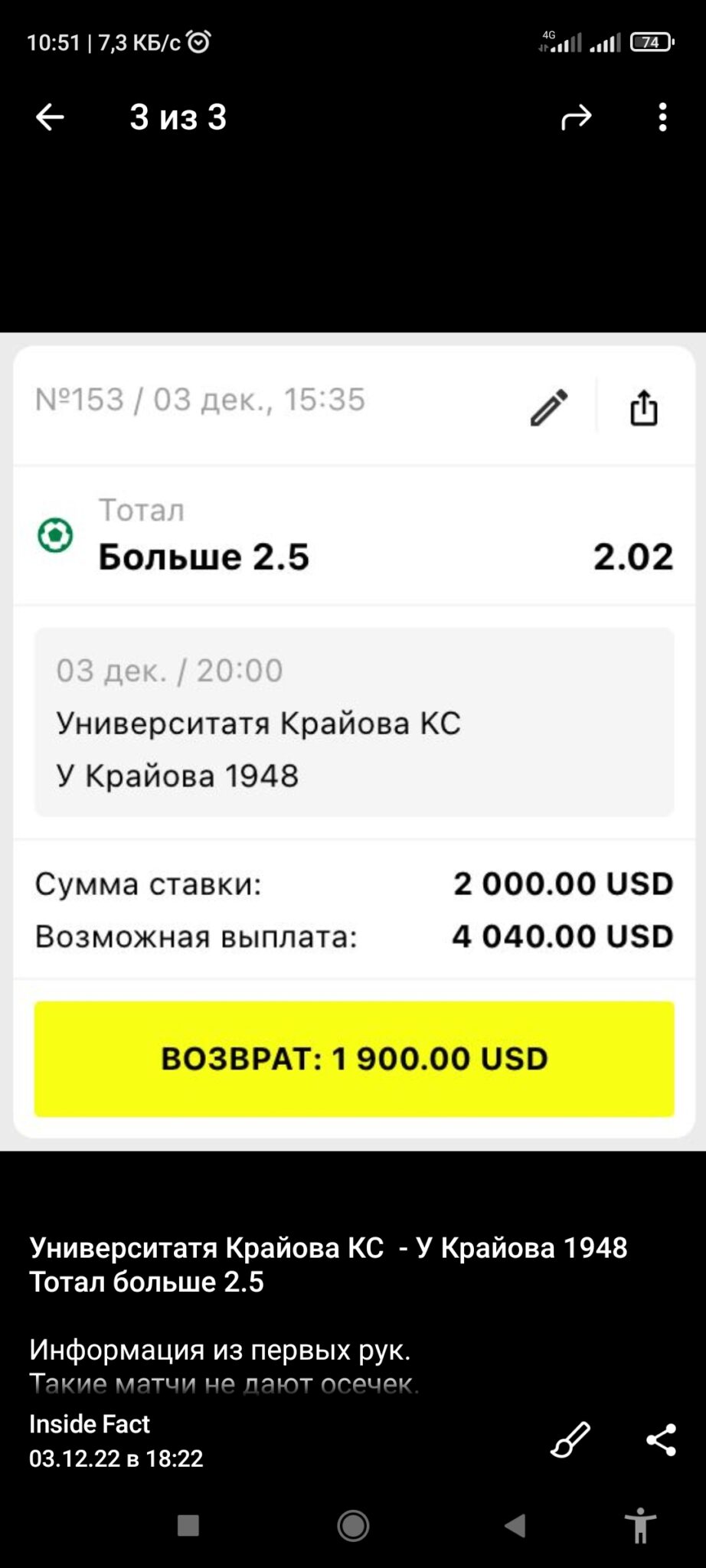Go back from the photo viewer

pyautogui.click(x=51, y=117)
